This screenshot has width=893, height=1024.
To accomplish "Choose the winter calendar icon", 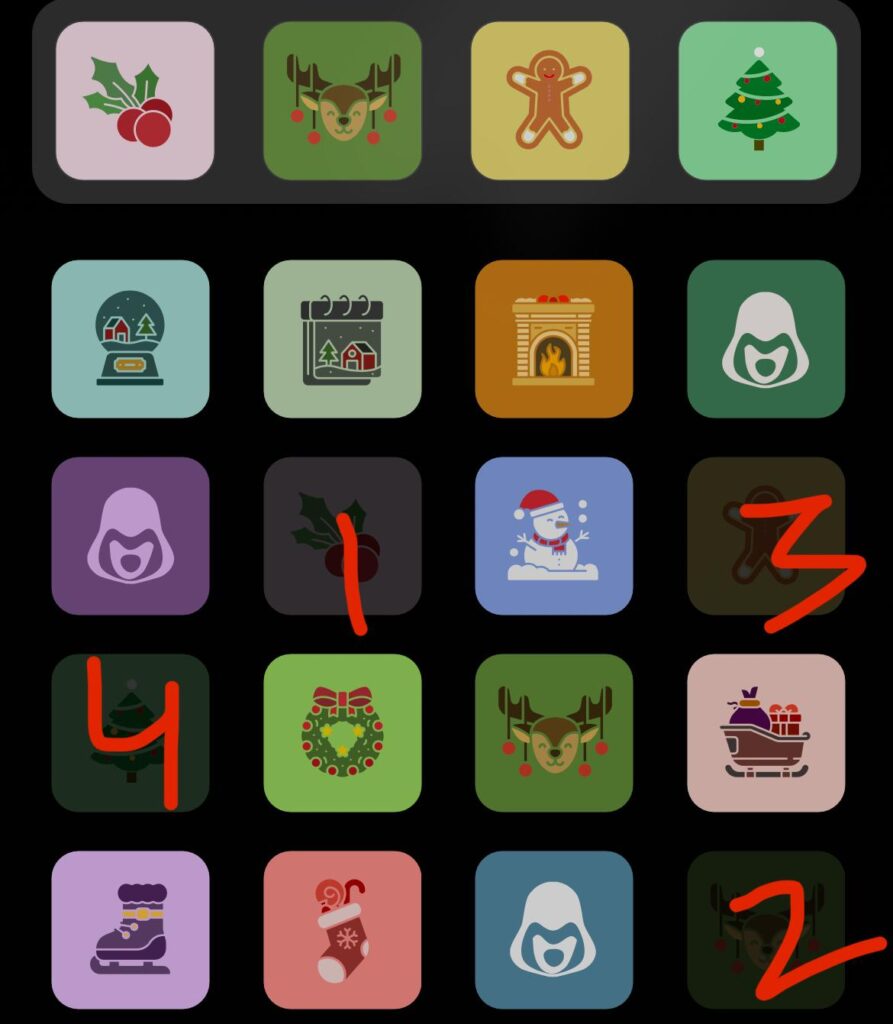I will click(342, 338).
